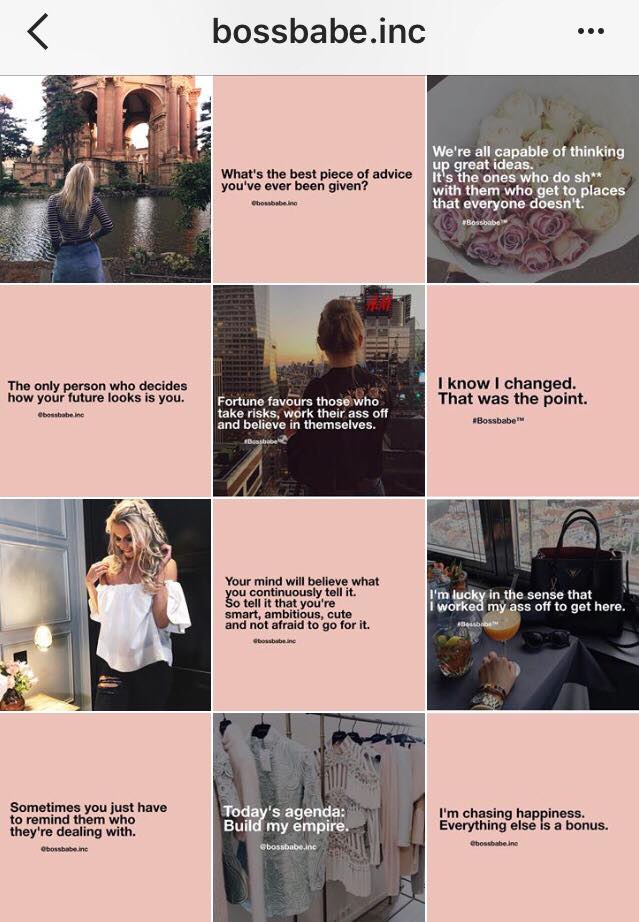The height and width of the screenshot is (922, 639).
Task: Open the post asking about best advice
Action: coord(319,180)
